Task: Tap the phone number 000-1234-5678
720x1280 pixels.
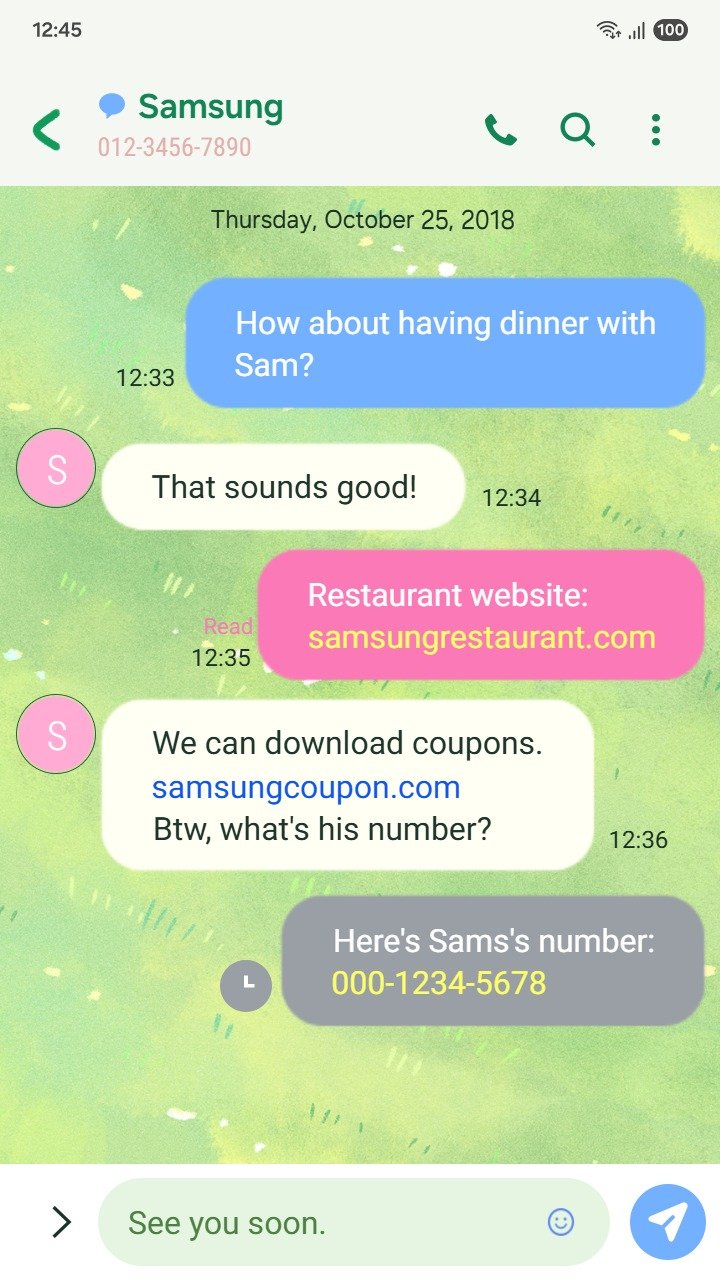Action: click(439, 983)
